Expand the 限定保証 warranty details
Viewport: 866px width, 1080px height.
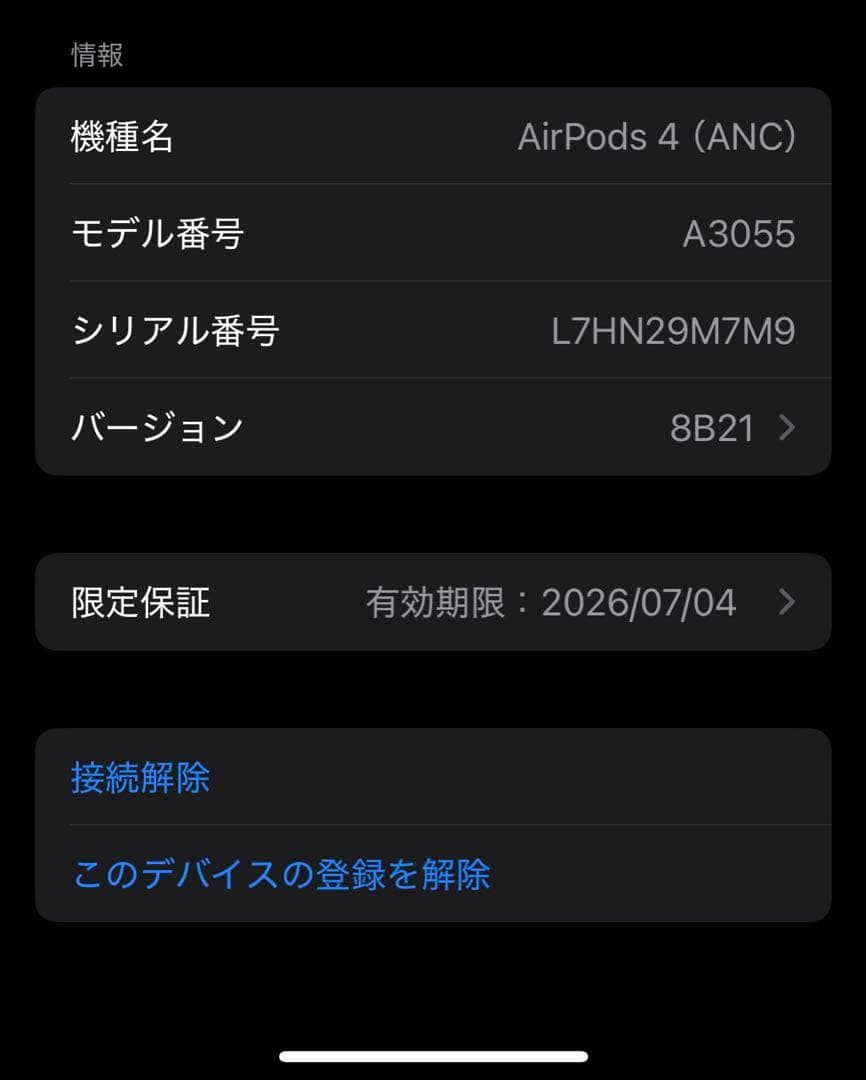click(433, 601)
